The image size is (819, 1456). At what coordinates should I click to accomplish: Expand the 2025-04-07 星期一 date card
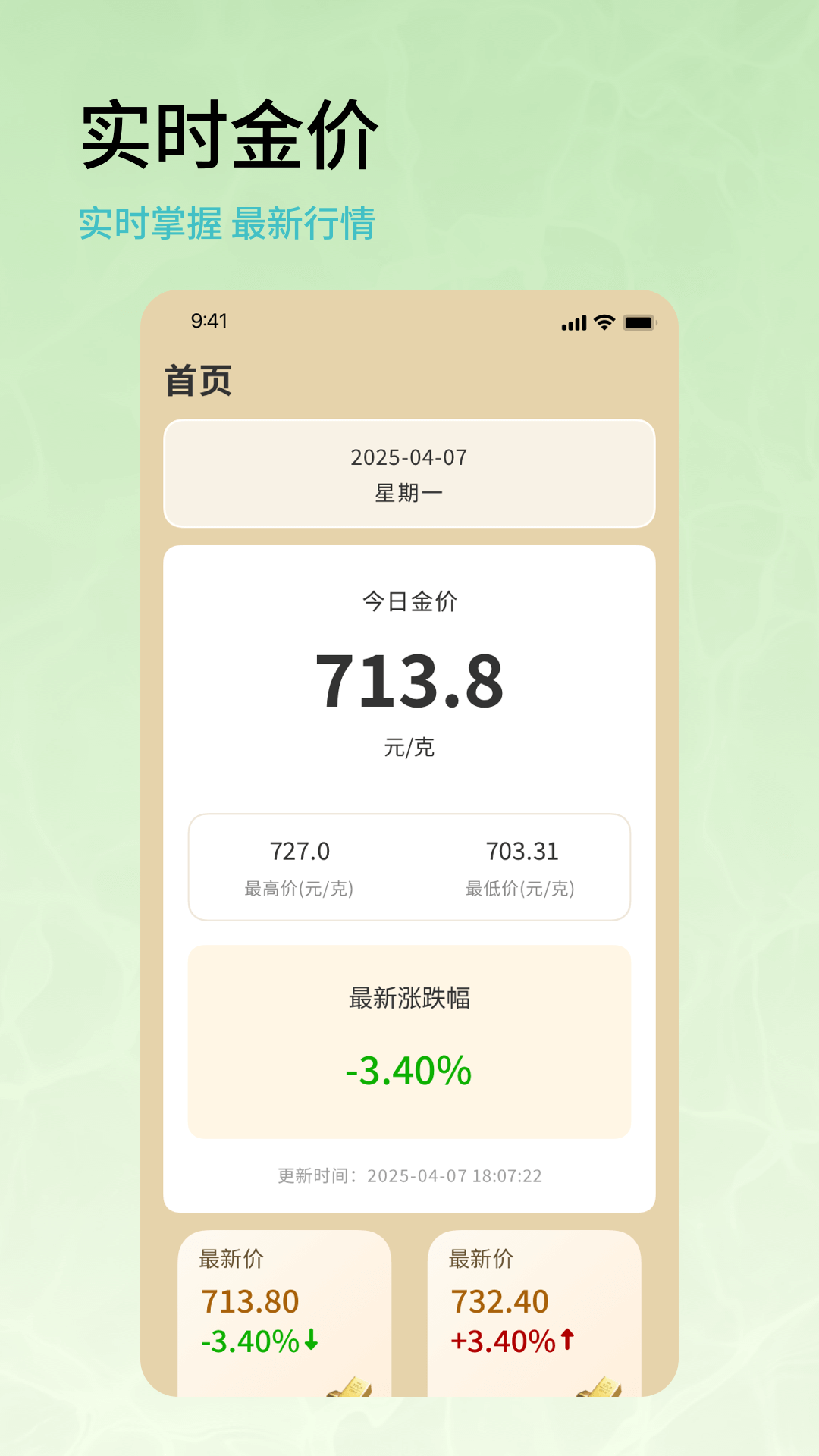409,472
